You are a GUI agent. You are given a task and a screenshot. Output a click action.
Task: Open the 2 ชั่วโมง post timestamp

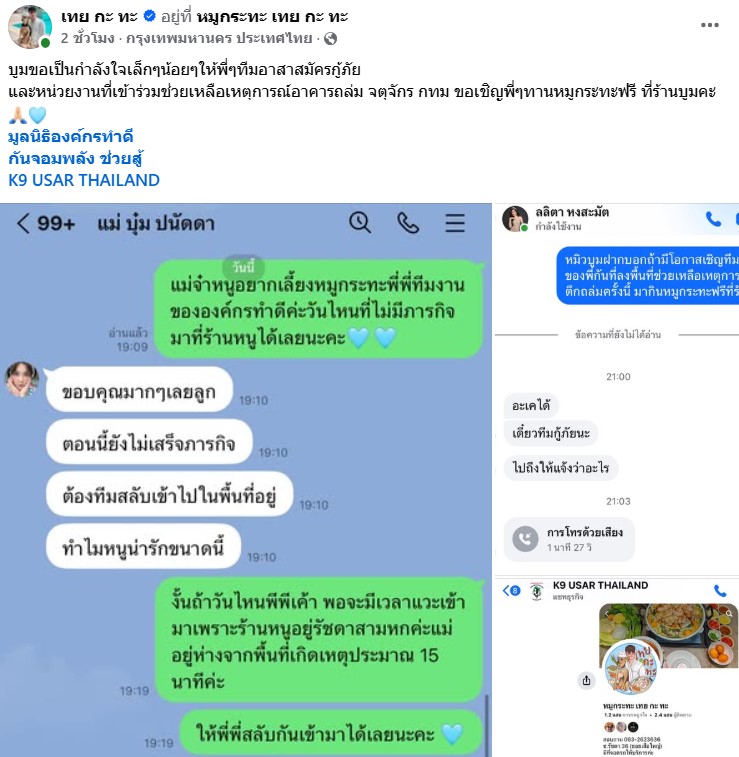[x=84, y=39]
